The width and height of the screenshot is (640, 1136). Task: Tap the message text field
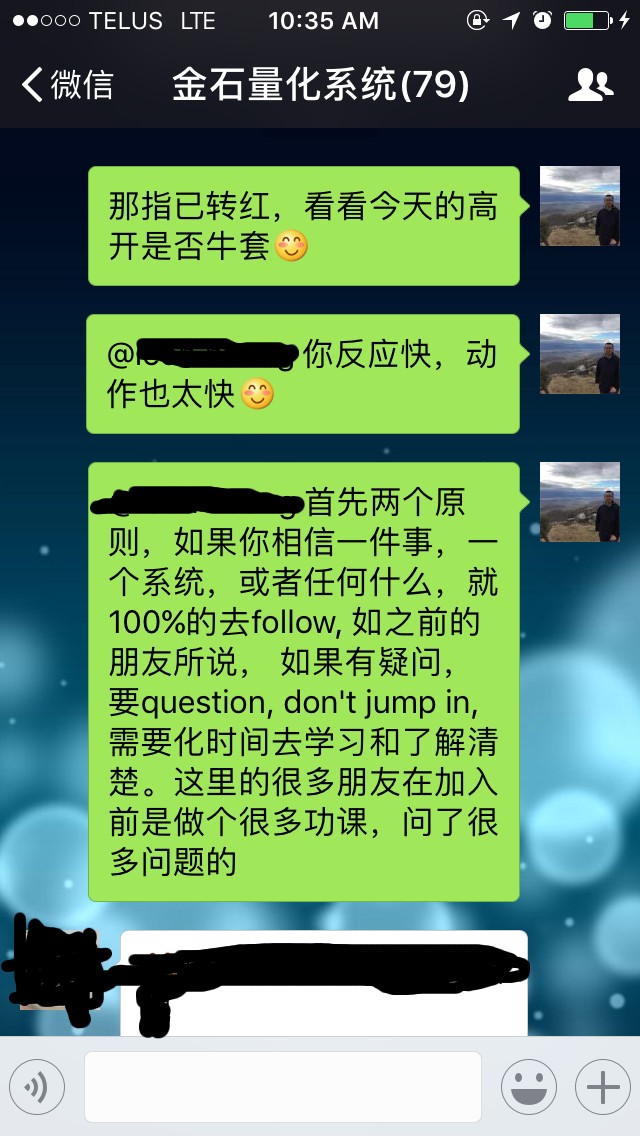283,1087
